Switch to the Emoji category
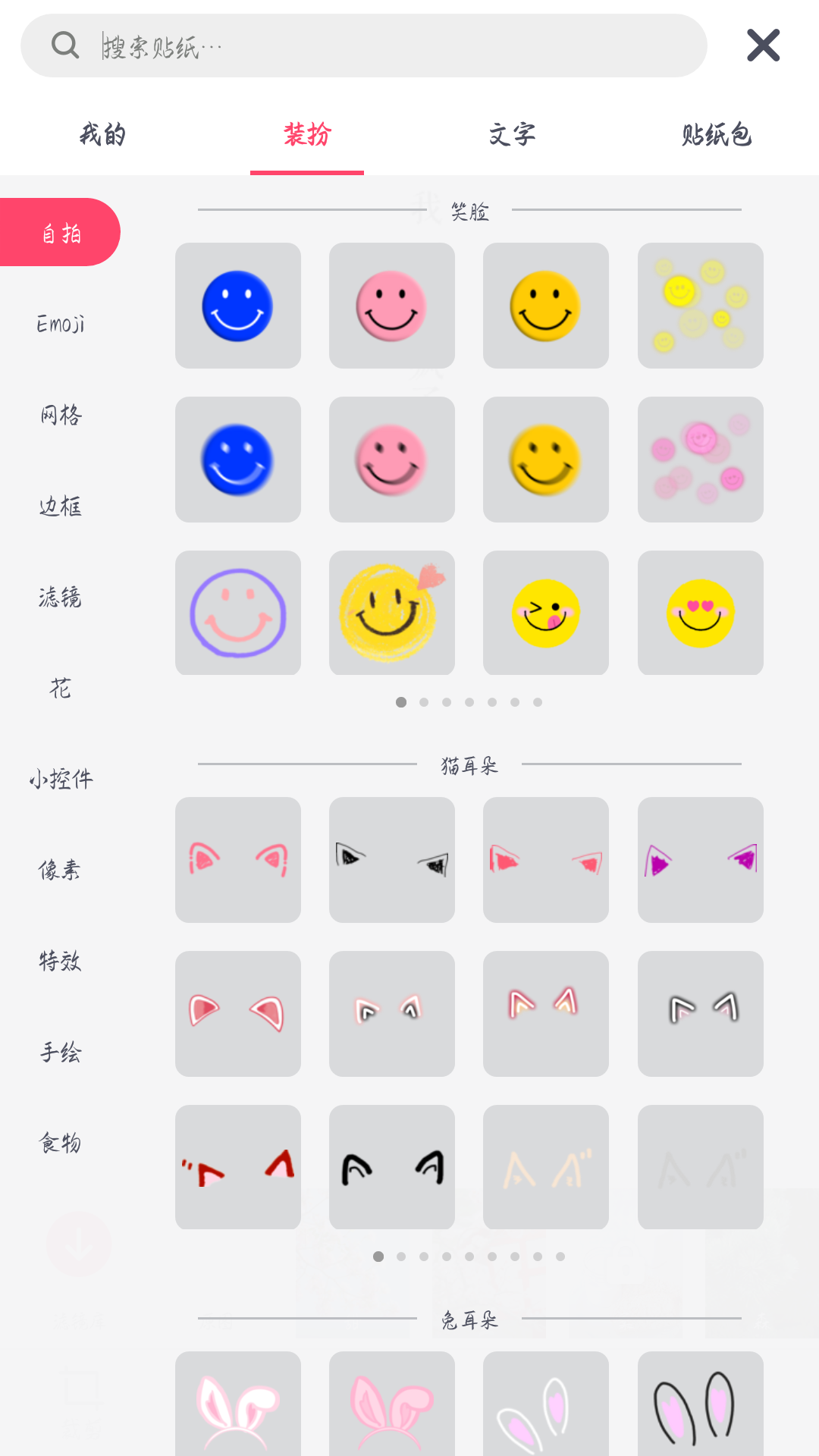819x1456 pixels. point(61,324)
